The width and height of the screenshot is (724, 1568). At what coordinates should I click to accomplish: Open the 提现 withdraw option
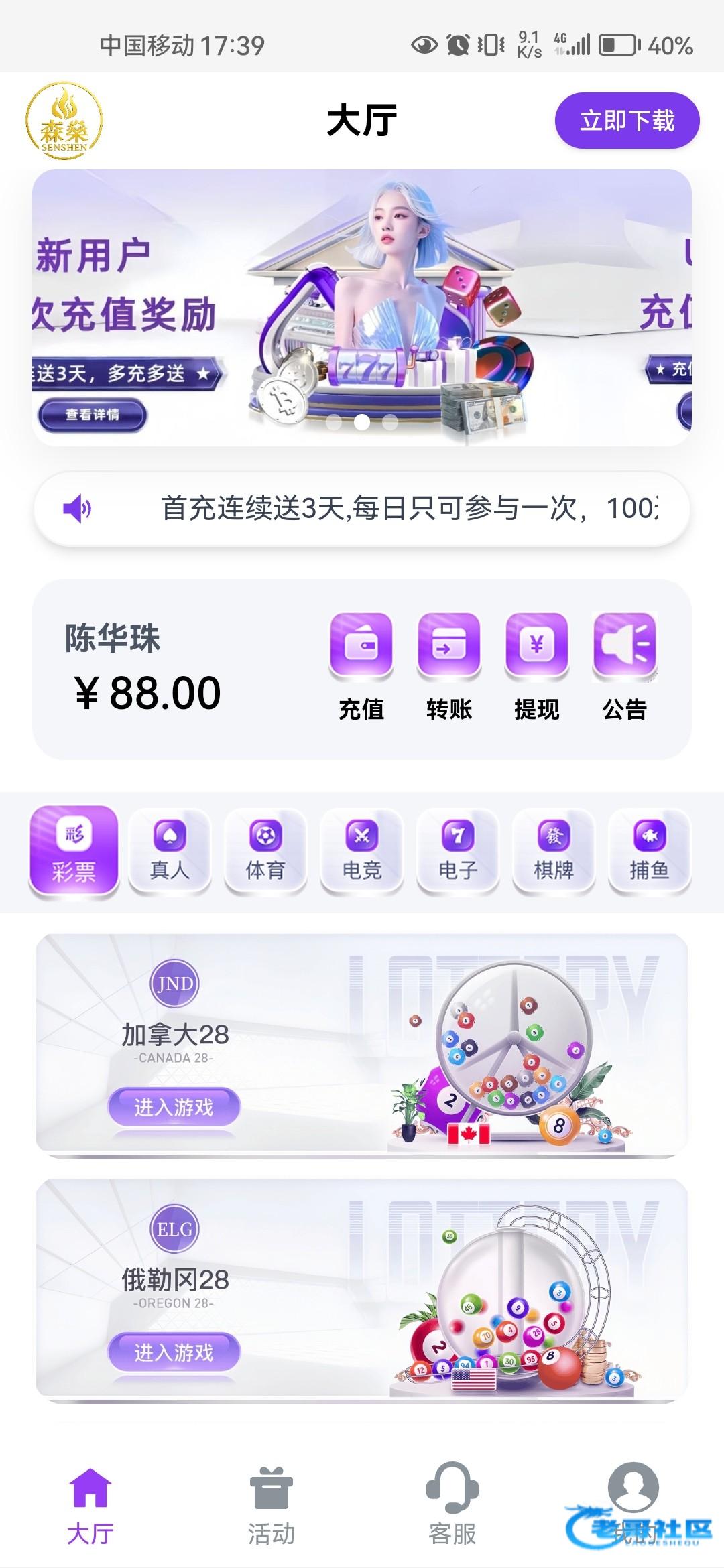[536, 663]
